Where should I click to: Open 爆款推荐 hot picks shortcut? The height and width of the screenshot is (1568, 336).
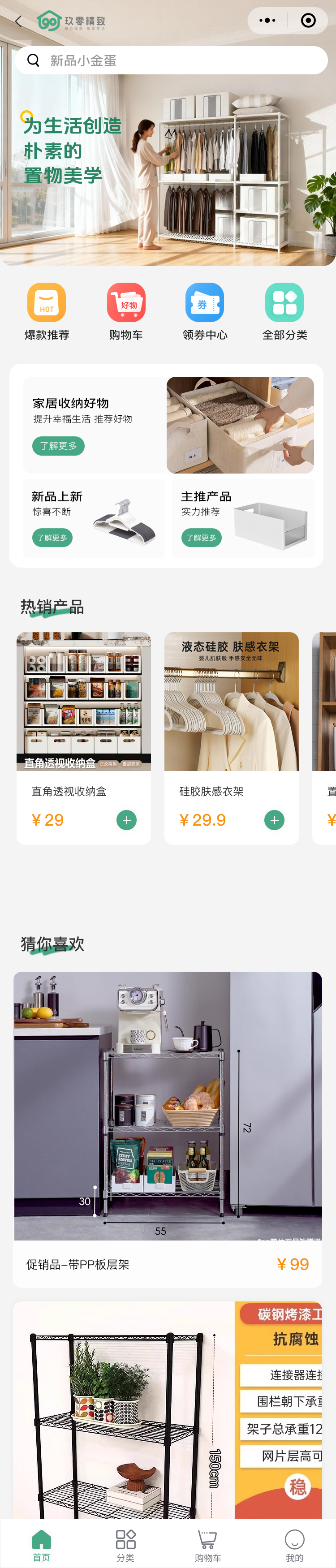tap(47, 311)
